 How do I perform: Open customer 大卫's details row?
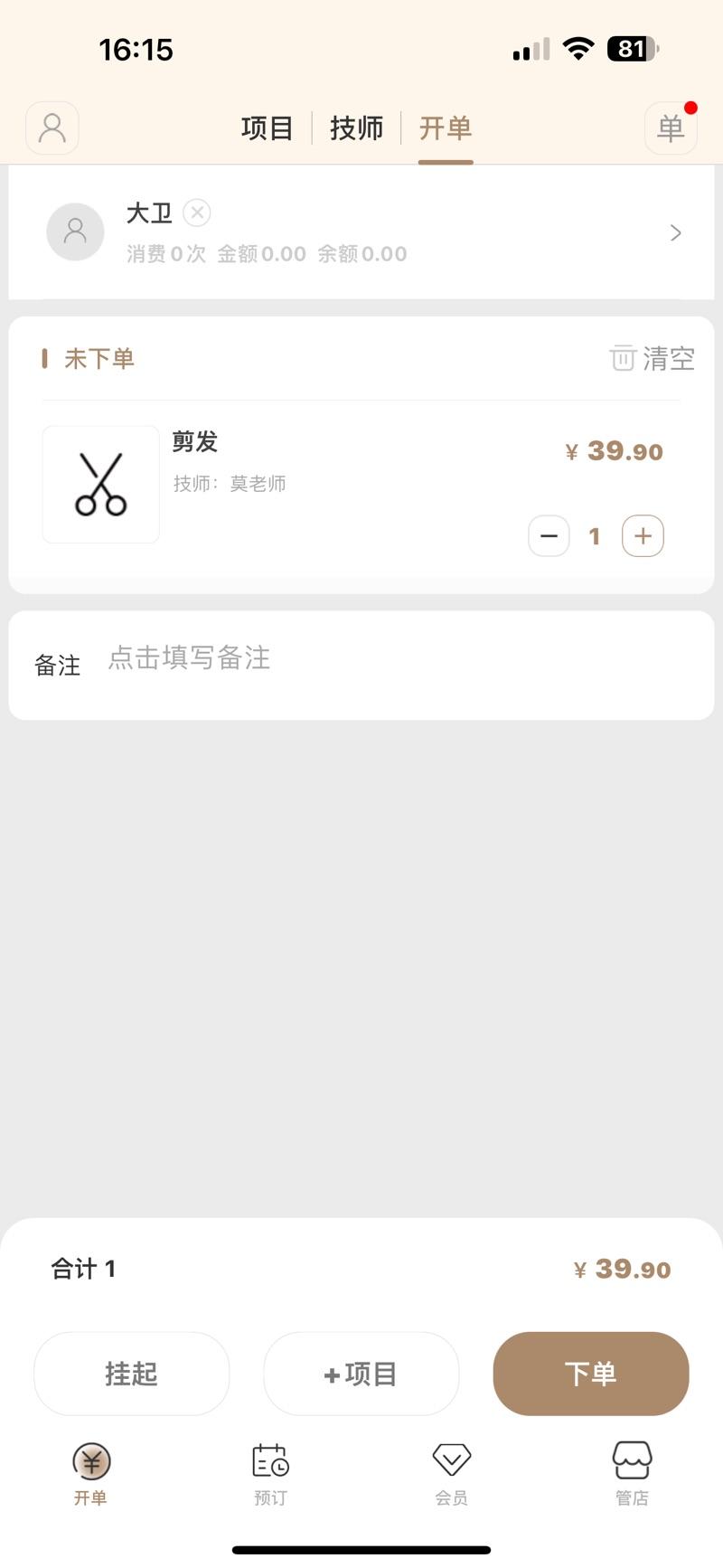point(674,233)
